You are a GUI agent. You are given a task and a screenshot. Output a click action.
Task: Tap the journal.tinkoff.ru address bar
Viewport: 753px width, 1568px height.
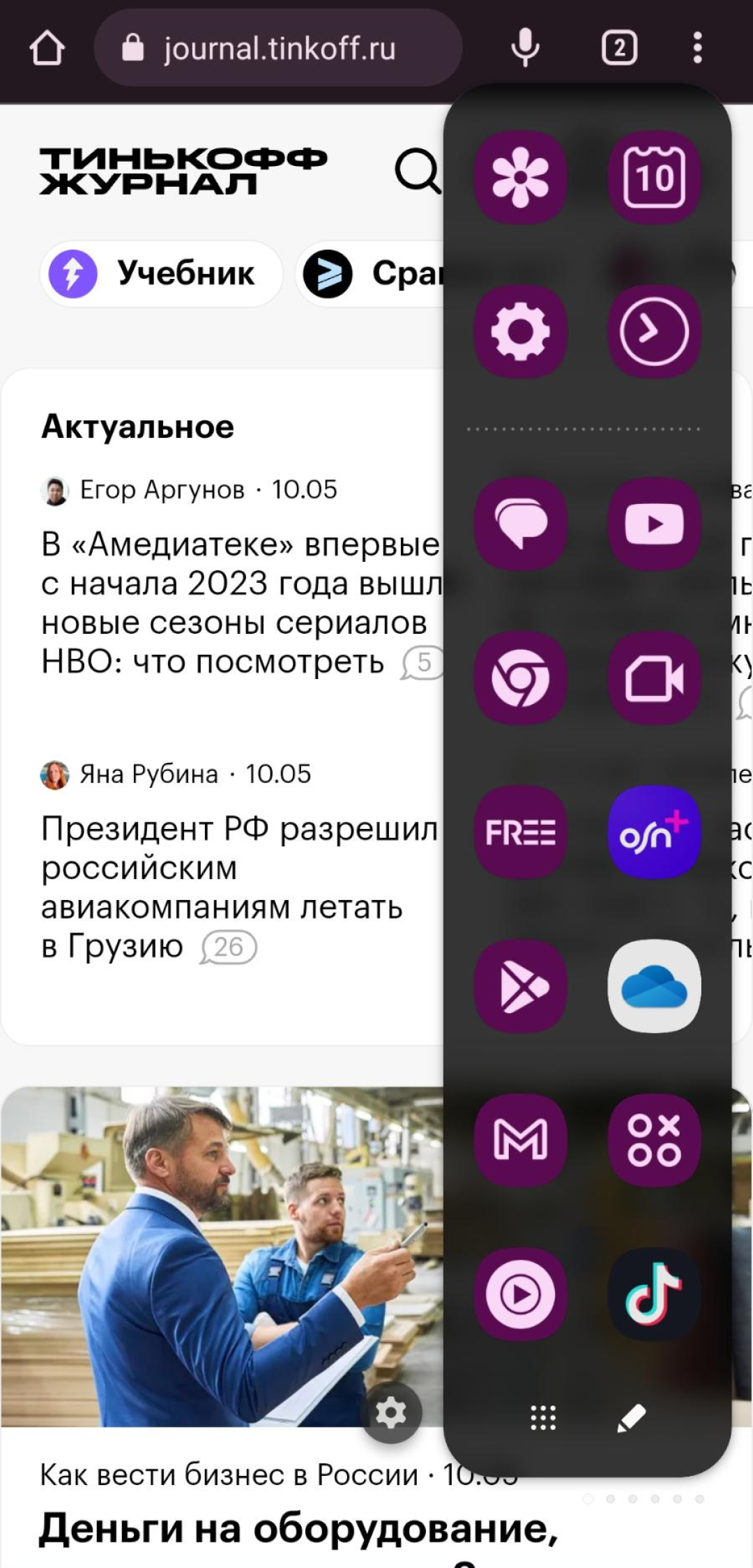[x=277, y=48]
